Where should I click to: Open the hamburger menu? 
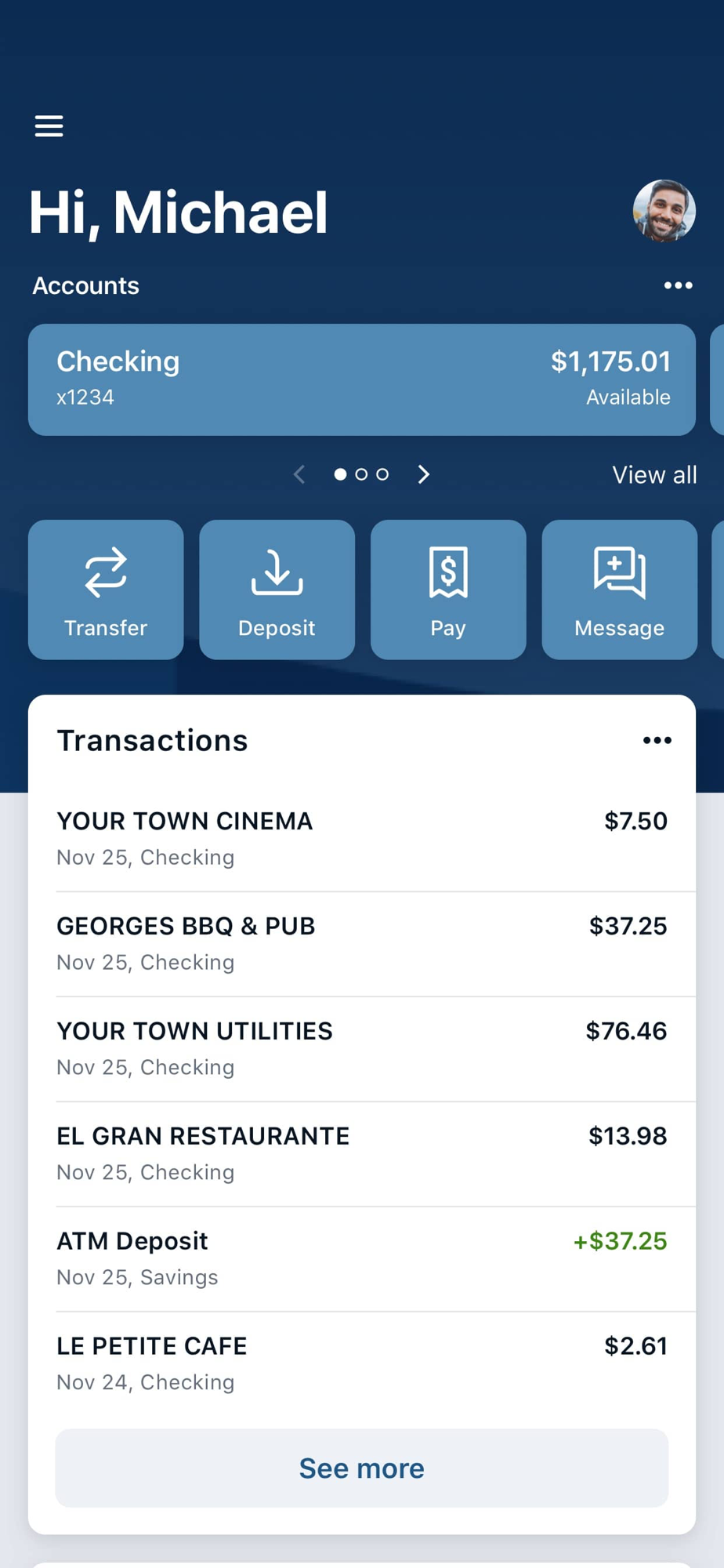[x=49, y=126]
